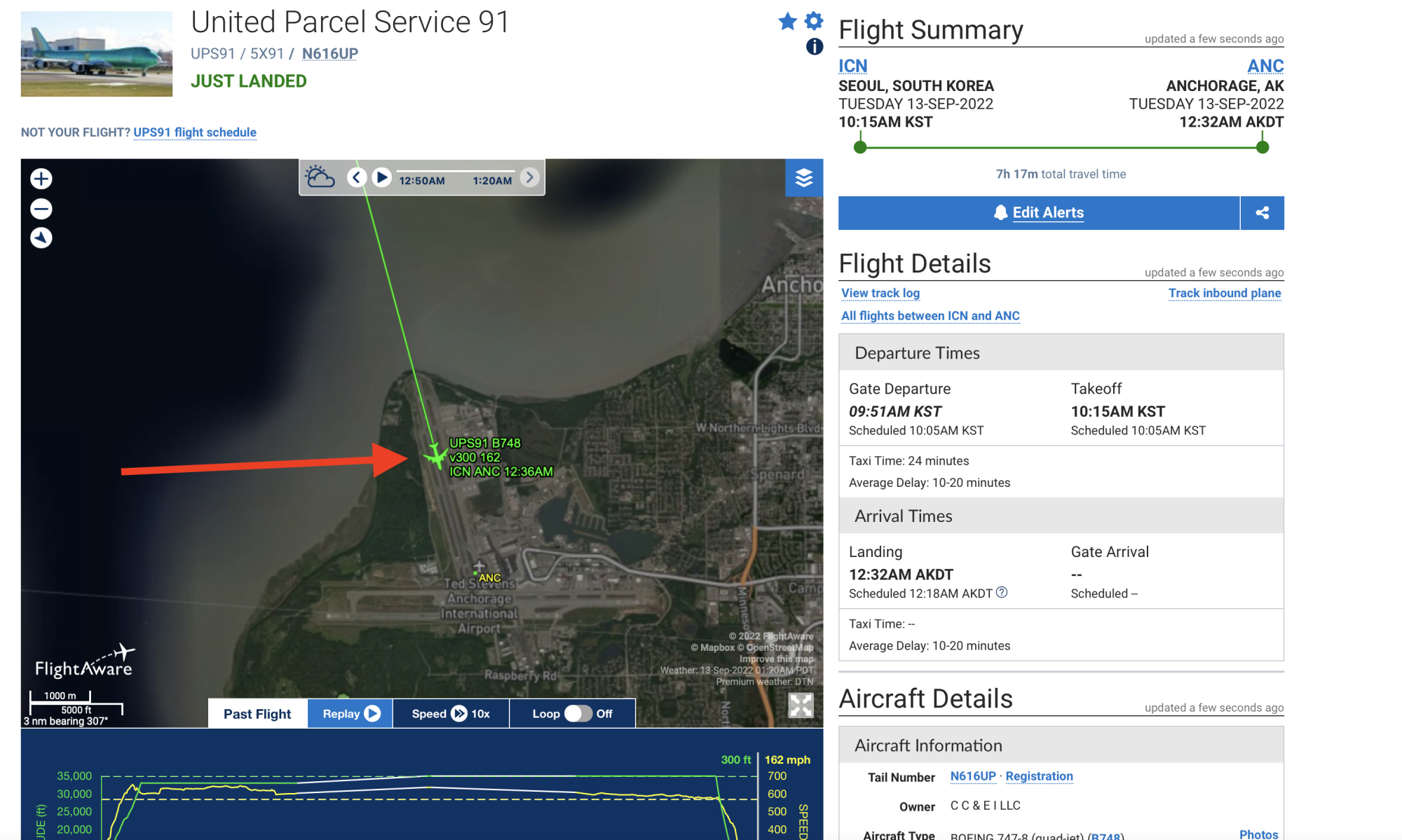
Task: Share this flight
Action: click(x=1262, y=213)
